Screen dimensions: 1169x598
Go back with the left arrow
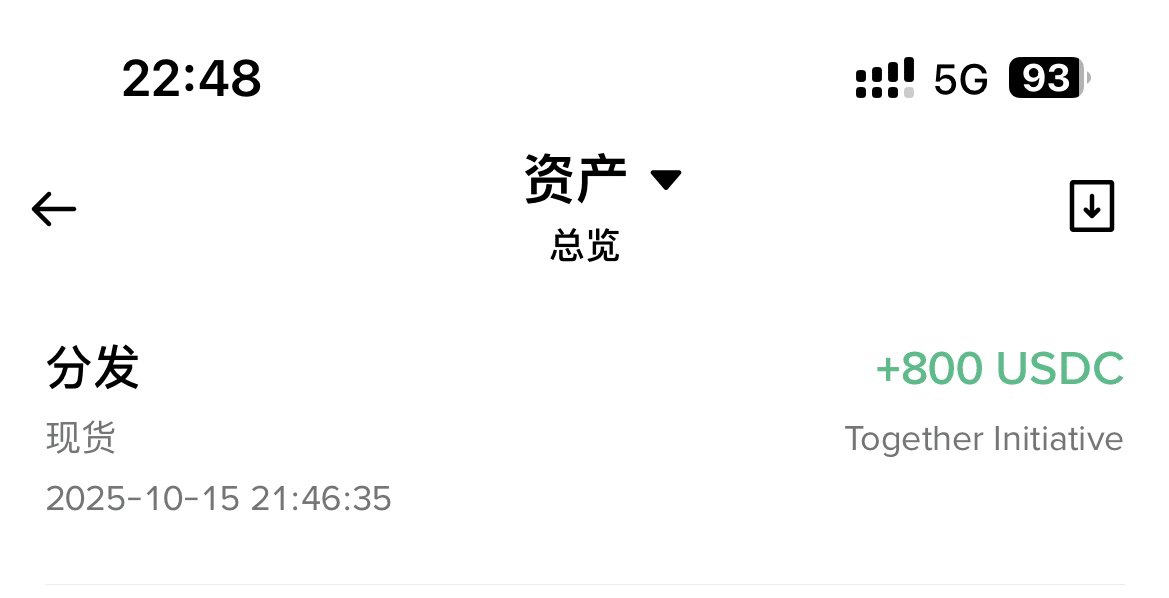coord(54,209)
